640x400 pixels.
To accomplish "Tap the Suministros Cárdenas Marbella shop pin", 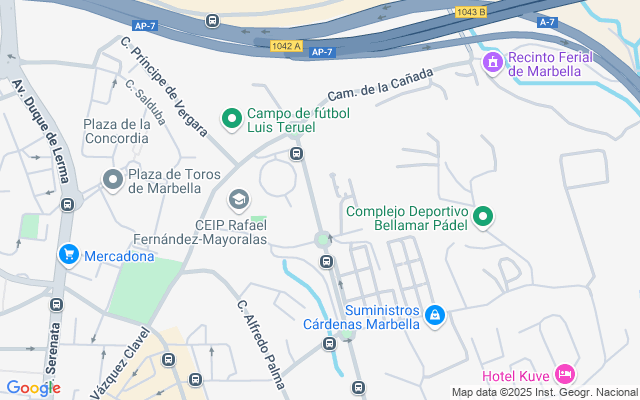I will tap(435, 316).
